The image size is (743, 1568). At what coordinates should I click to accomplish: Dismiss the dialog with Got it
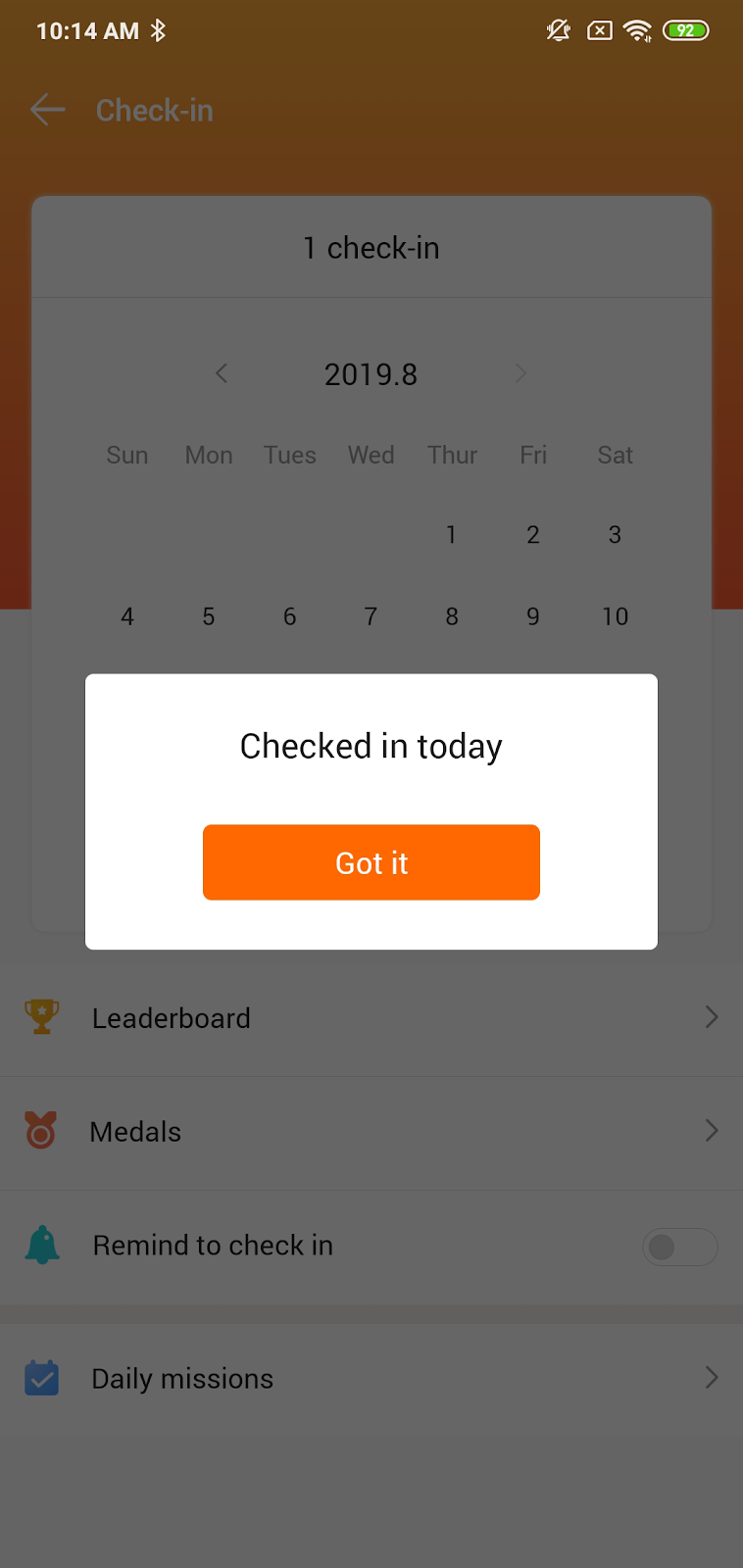pos(371,862)
